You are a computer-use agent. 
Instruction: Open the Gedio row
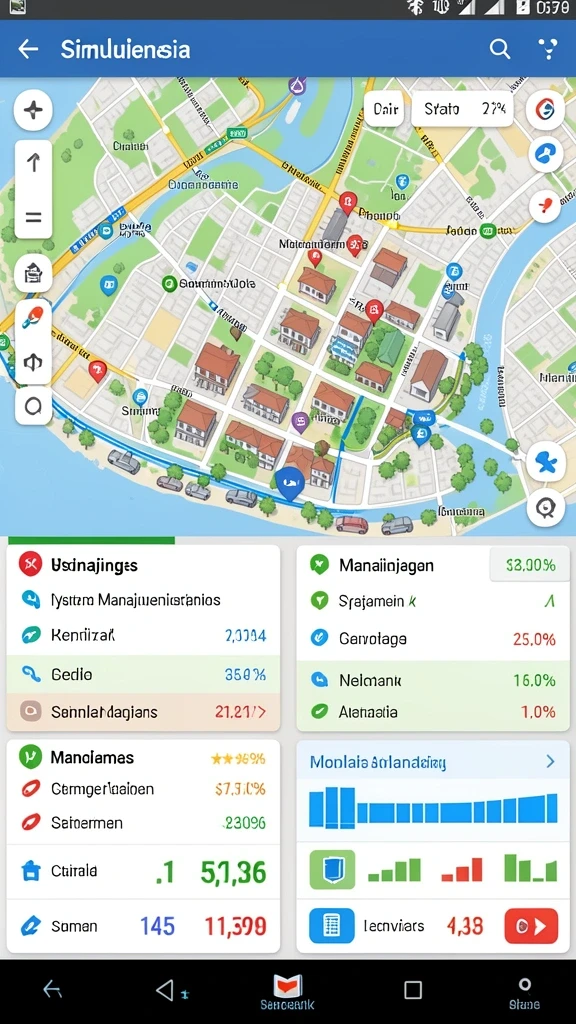143,675
